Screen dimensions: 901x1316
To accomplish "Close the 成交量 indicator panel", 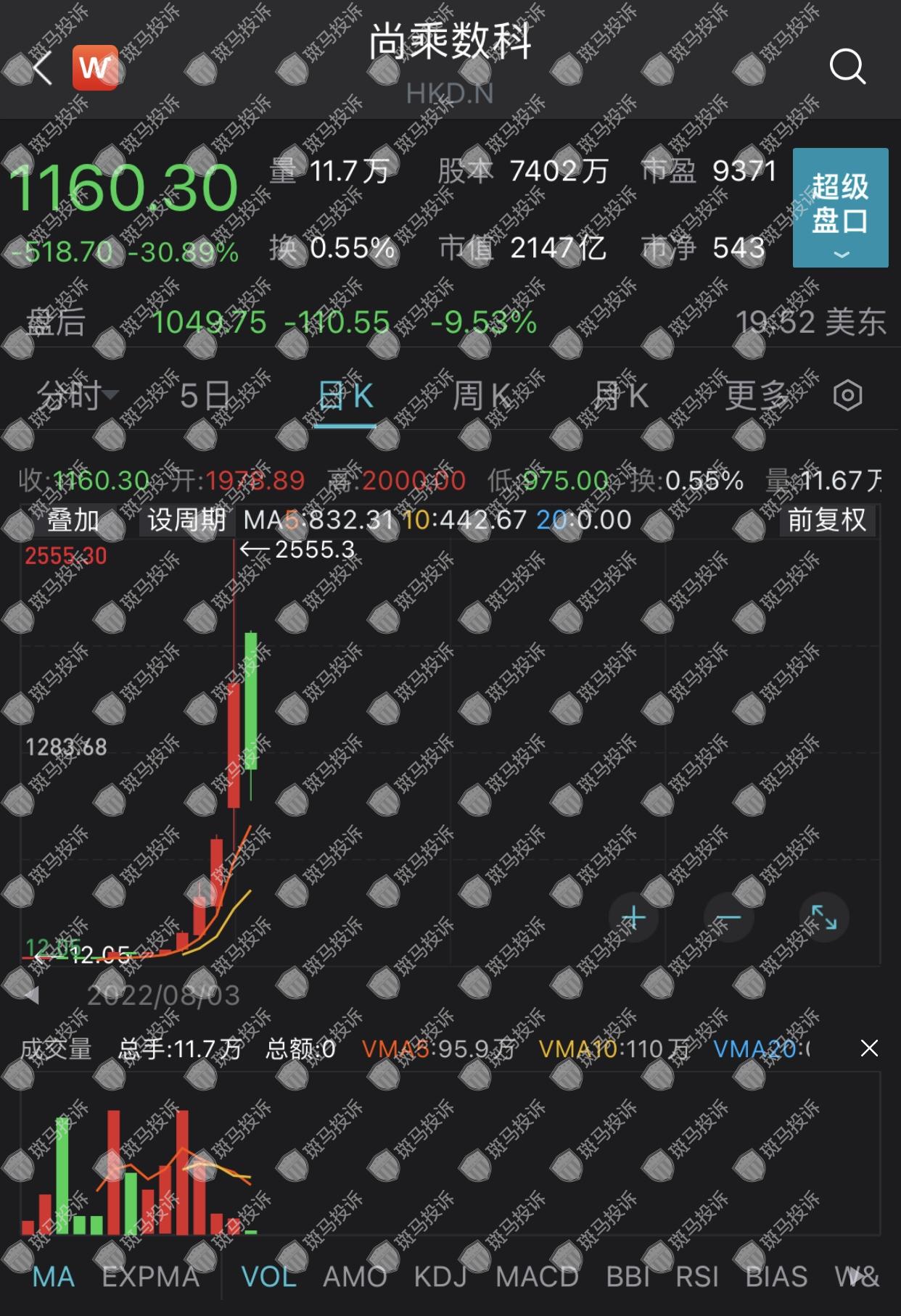I will coord(869,1048).
